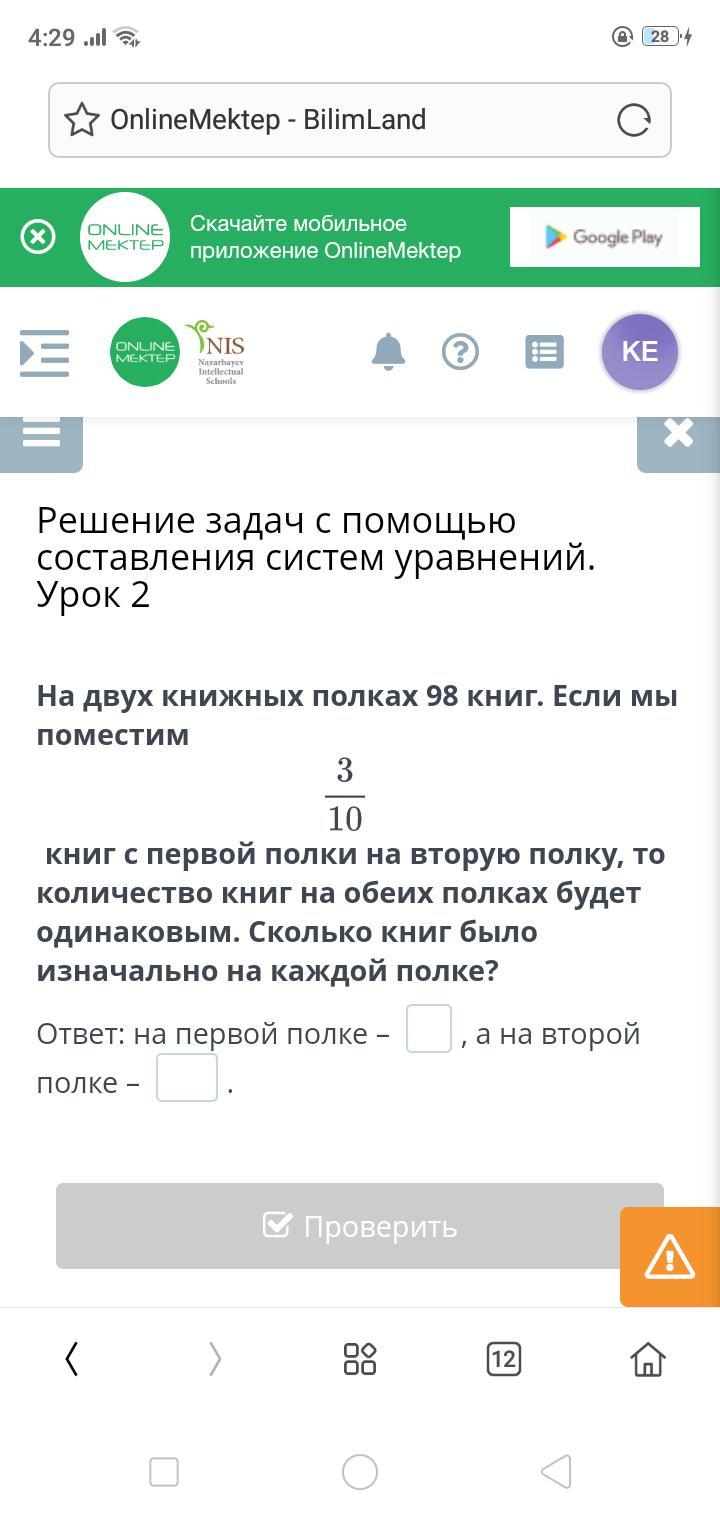Open the help question mark icon

tap(460, 352)
